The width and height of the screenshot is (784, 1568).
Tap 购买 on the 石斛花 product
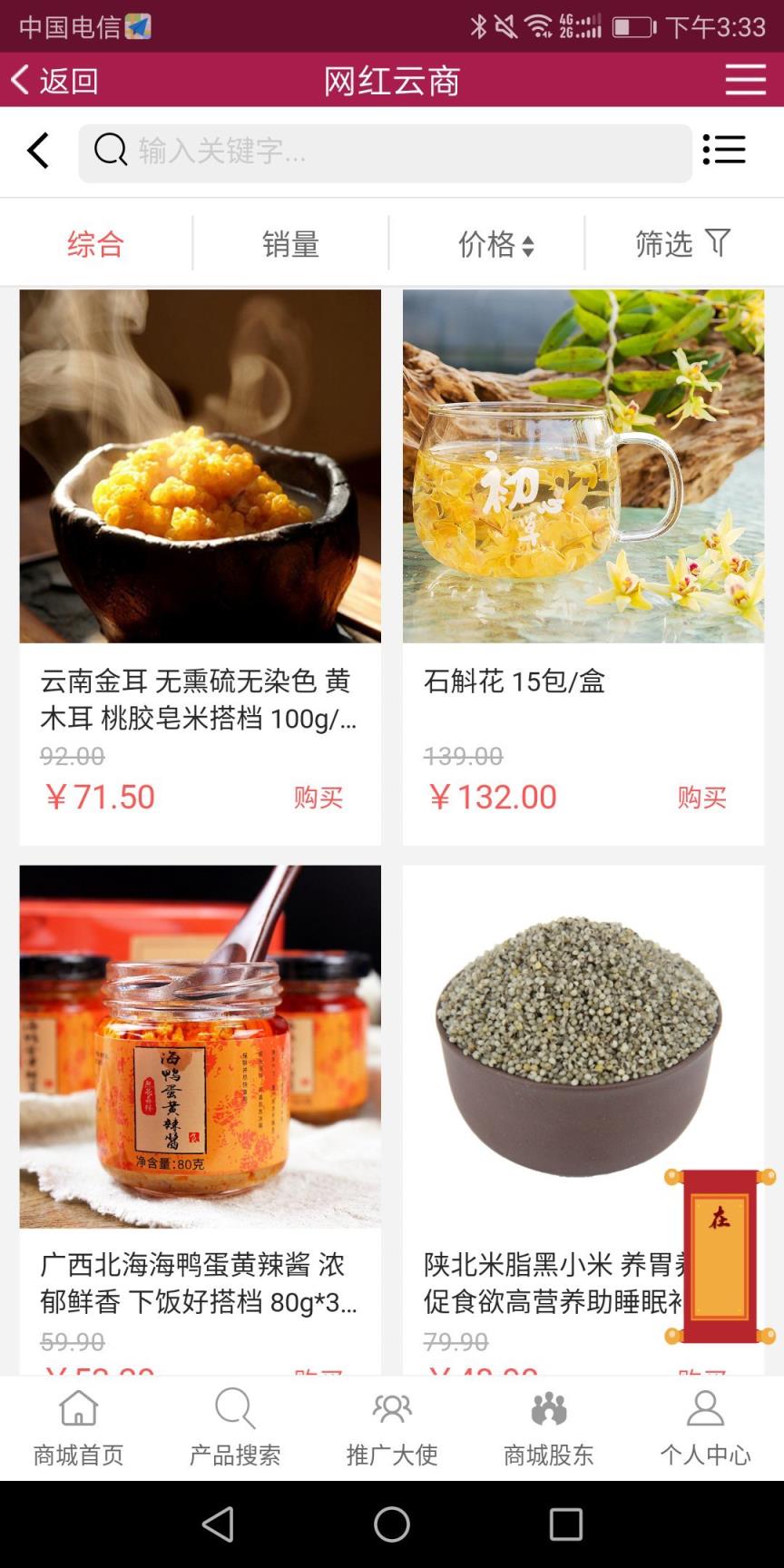click(701, 797)
